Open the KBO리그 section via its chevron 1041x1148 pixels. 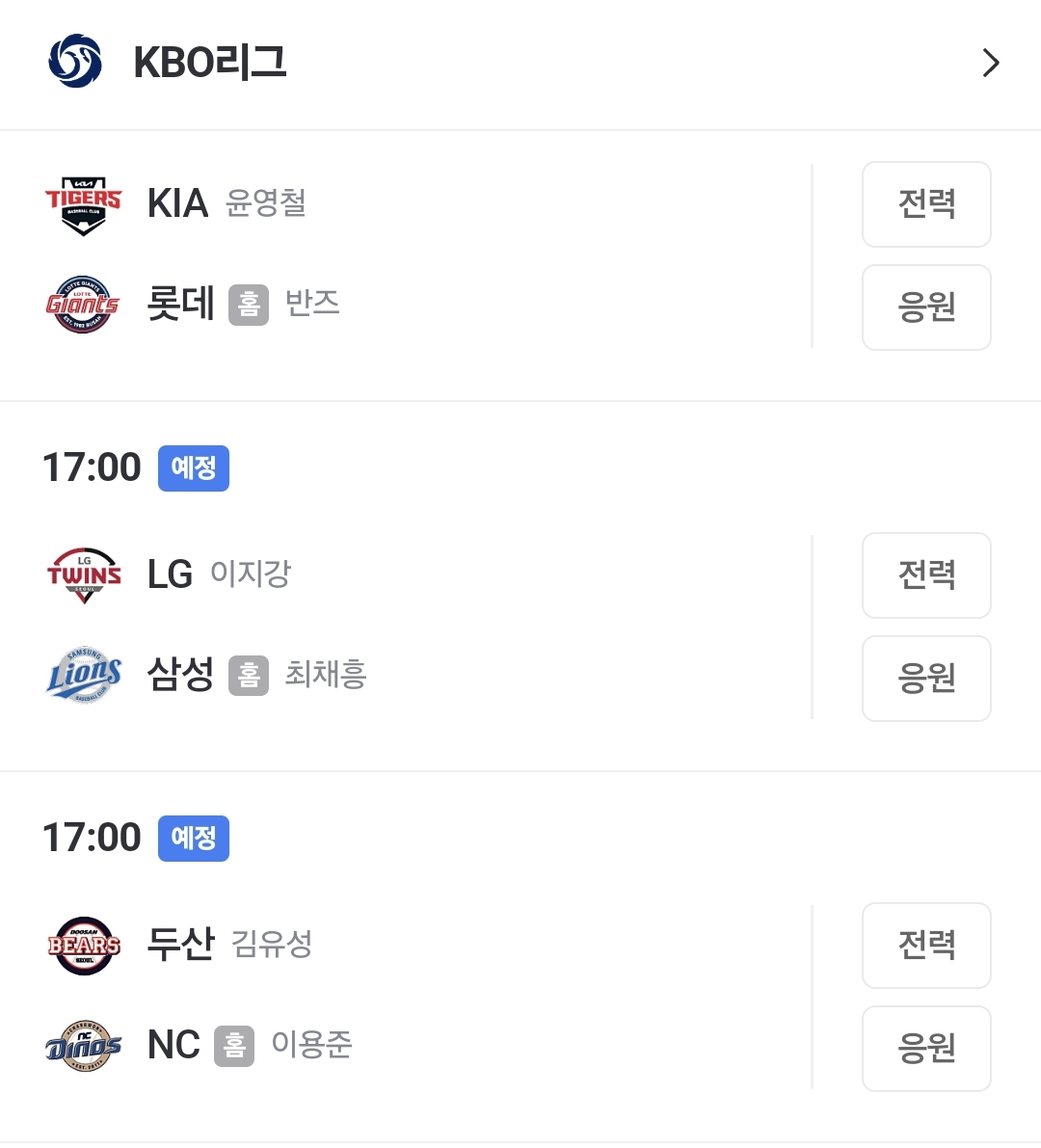tap(990, 64)
